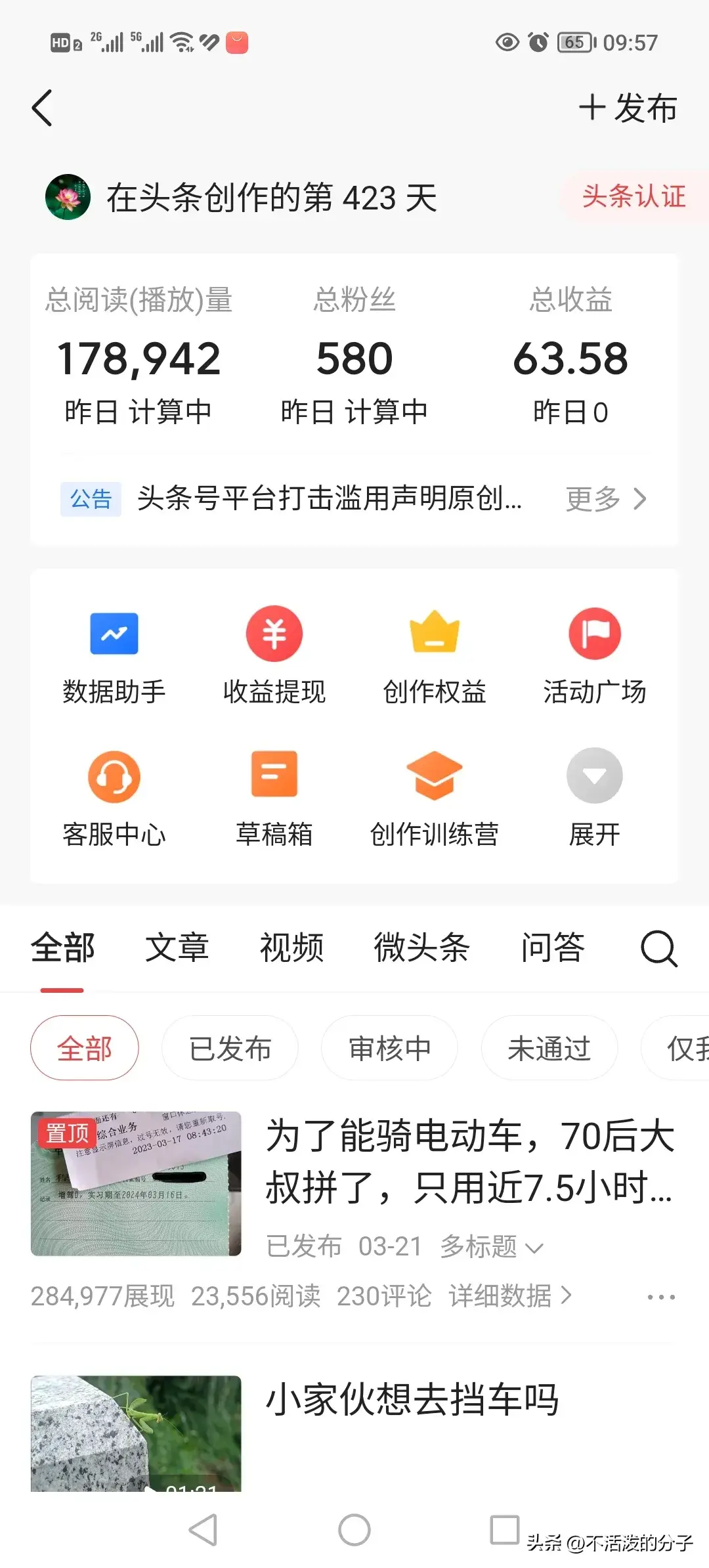The width and height of the screenshot is (709, 1568).
Task: Open the 头条认证 certification badge
Action: (634, 196)
